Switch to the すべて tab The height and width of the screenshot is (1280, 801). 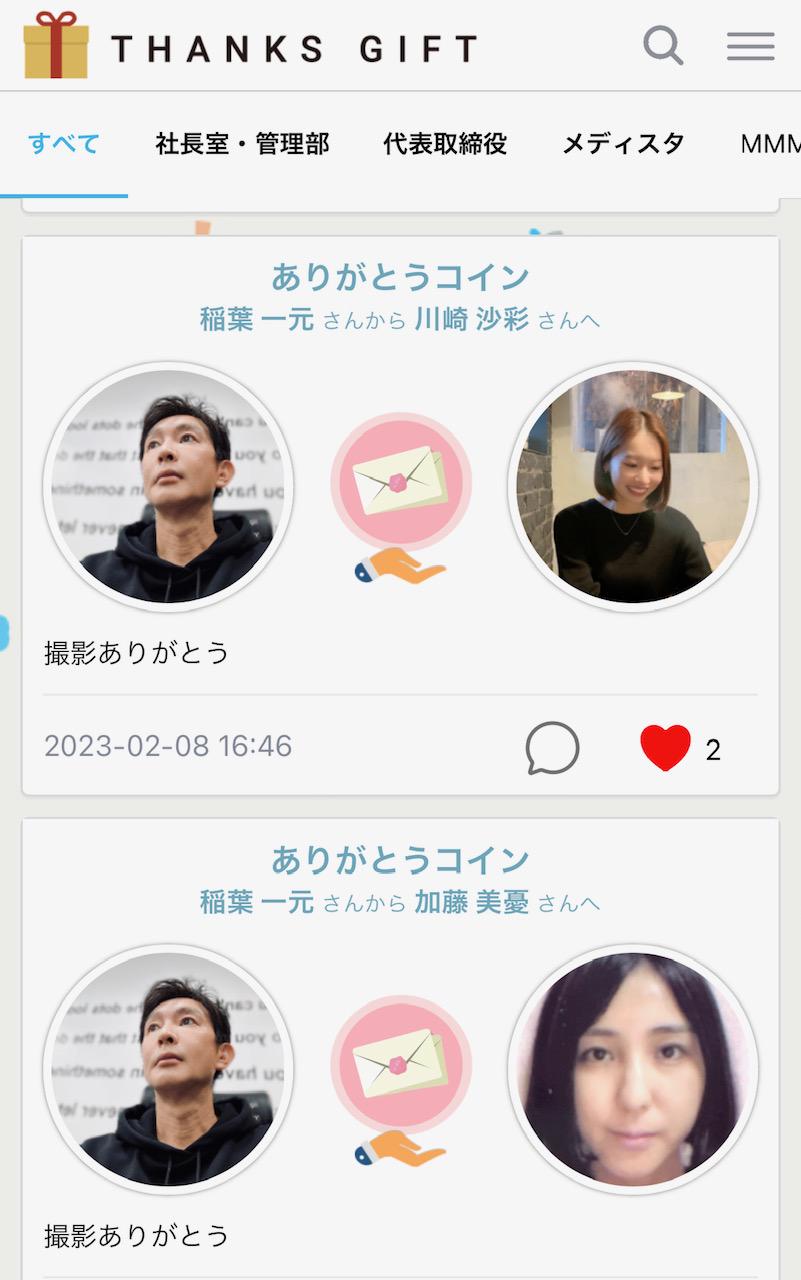pos(63,144)
